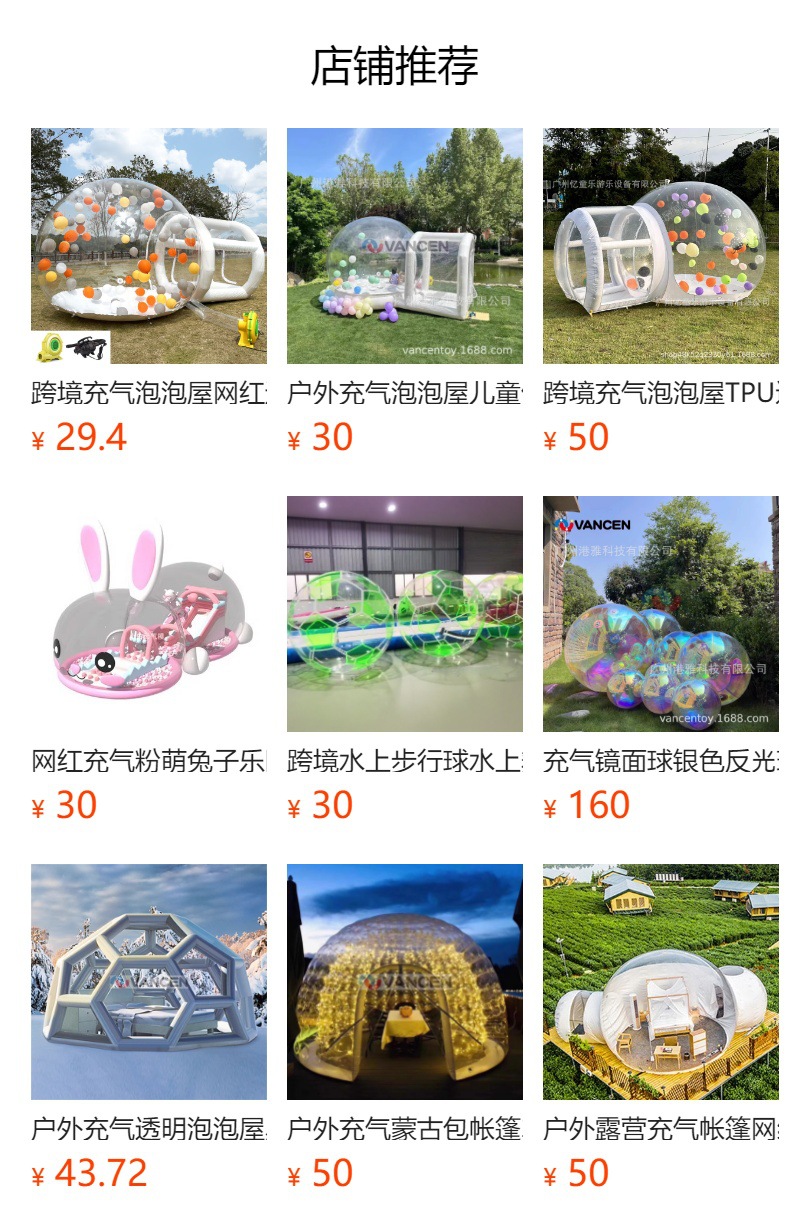790x1232 pixels.
Task: Open the 户外露营充气帐篷 product card
Action: pos(660,982)
